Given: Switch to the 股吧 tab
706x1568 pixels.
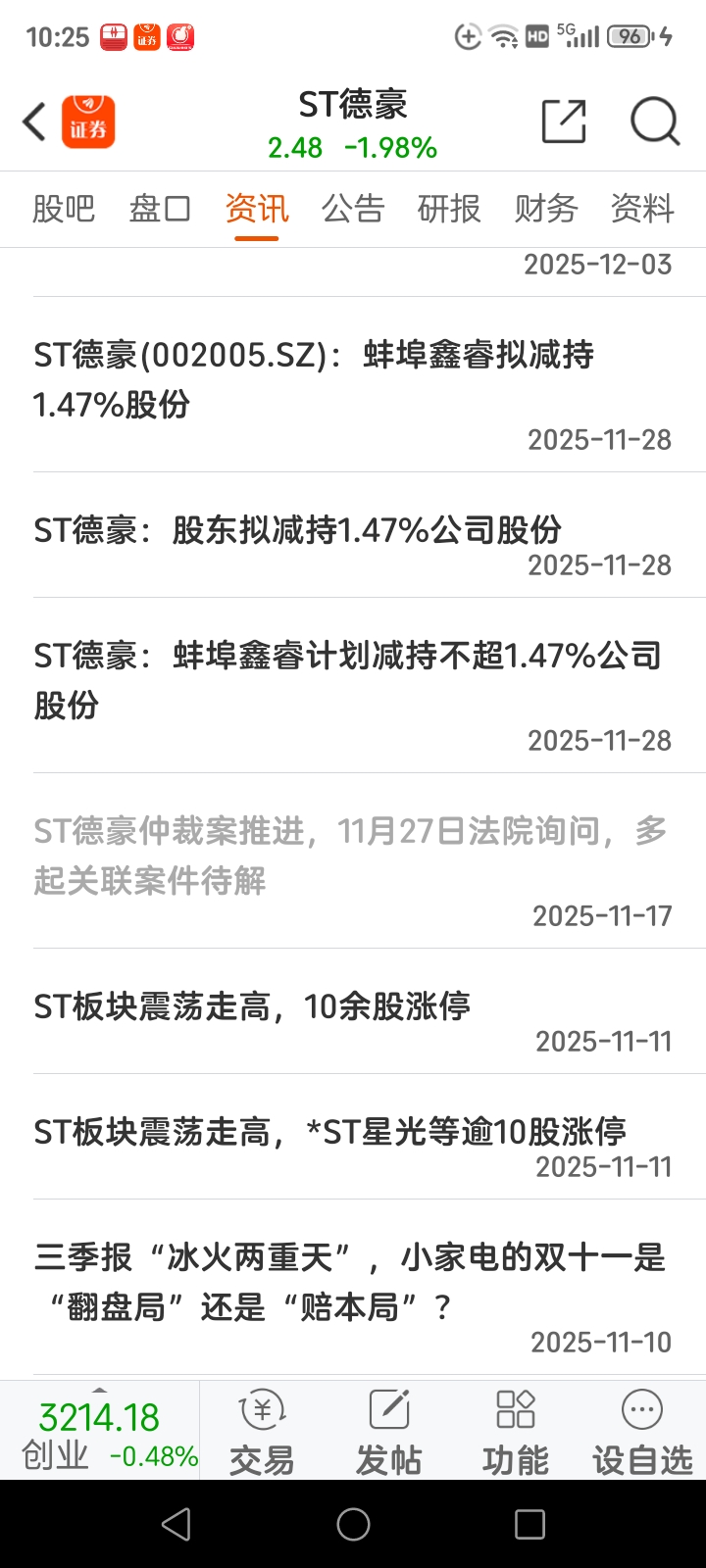Looking at the screenshot, I should pos(64,209).
